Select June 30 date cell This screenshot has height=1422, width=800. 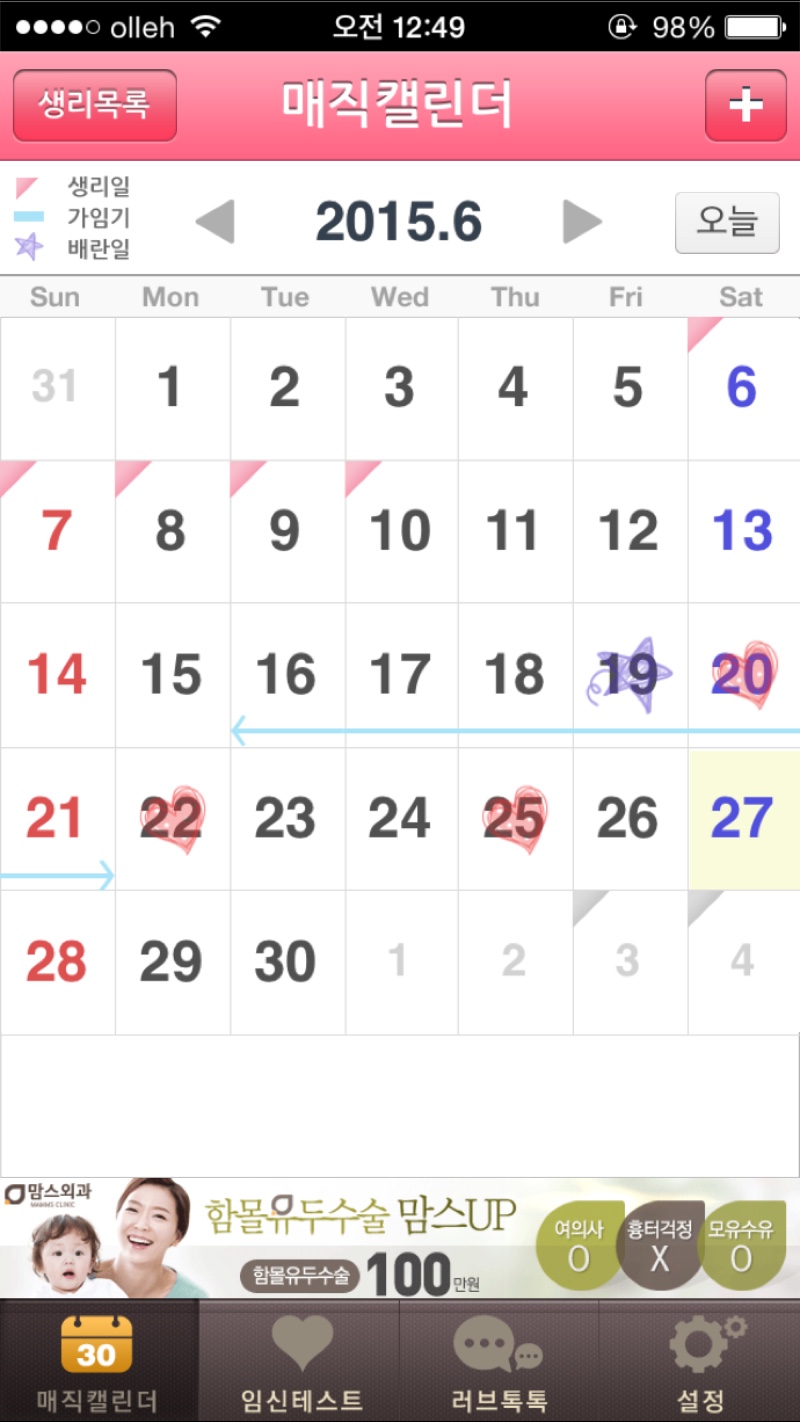287,962
